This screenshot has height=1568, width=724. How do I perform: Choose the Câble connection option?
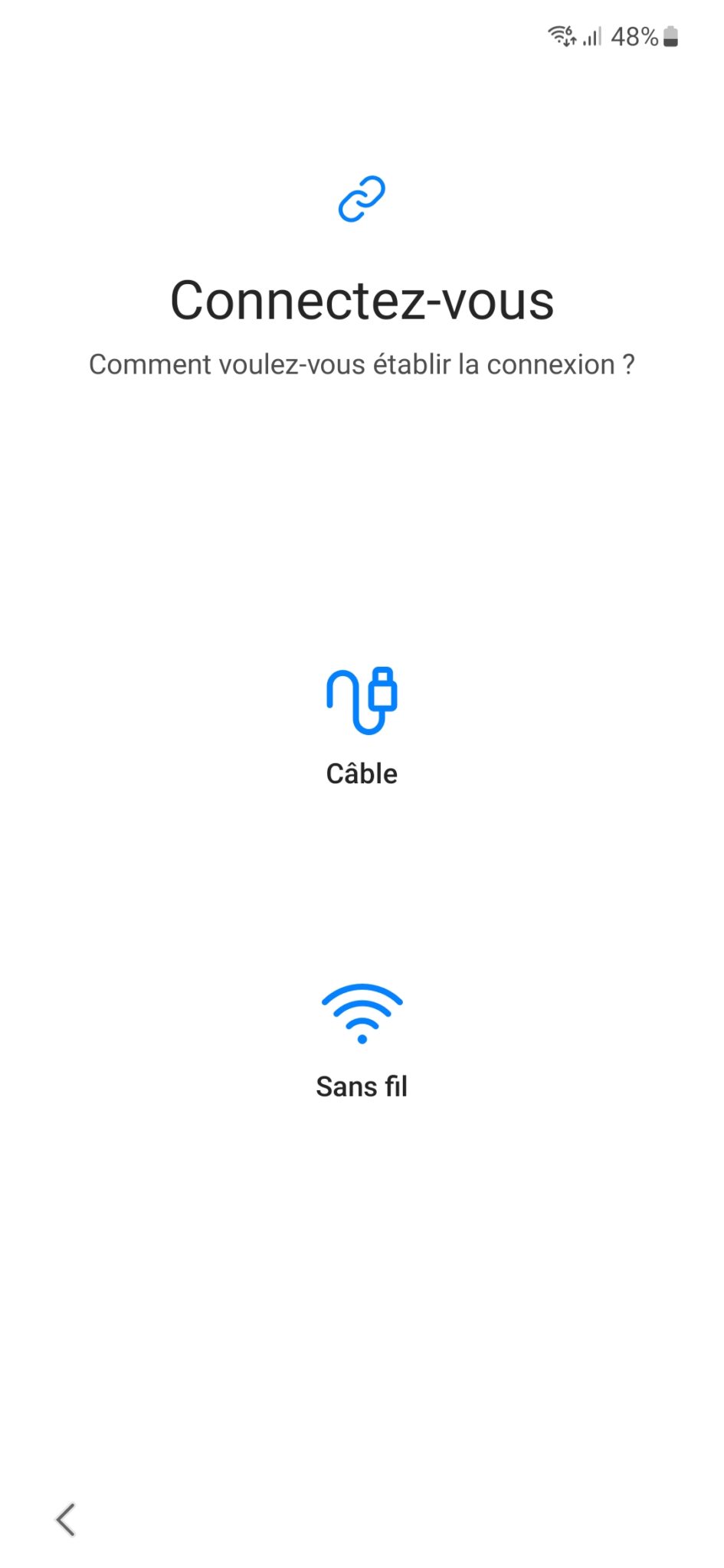(362, 727)
